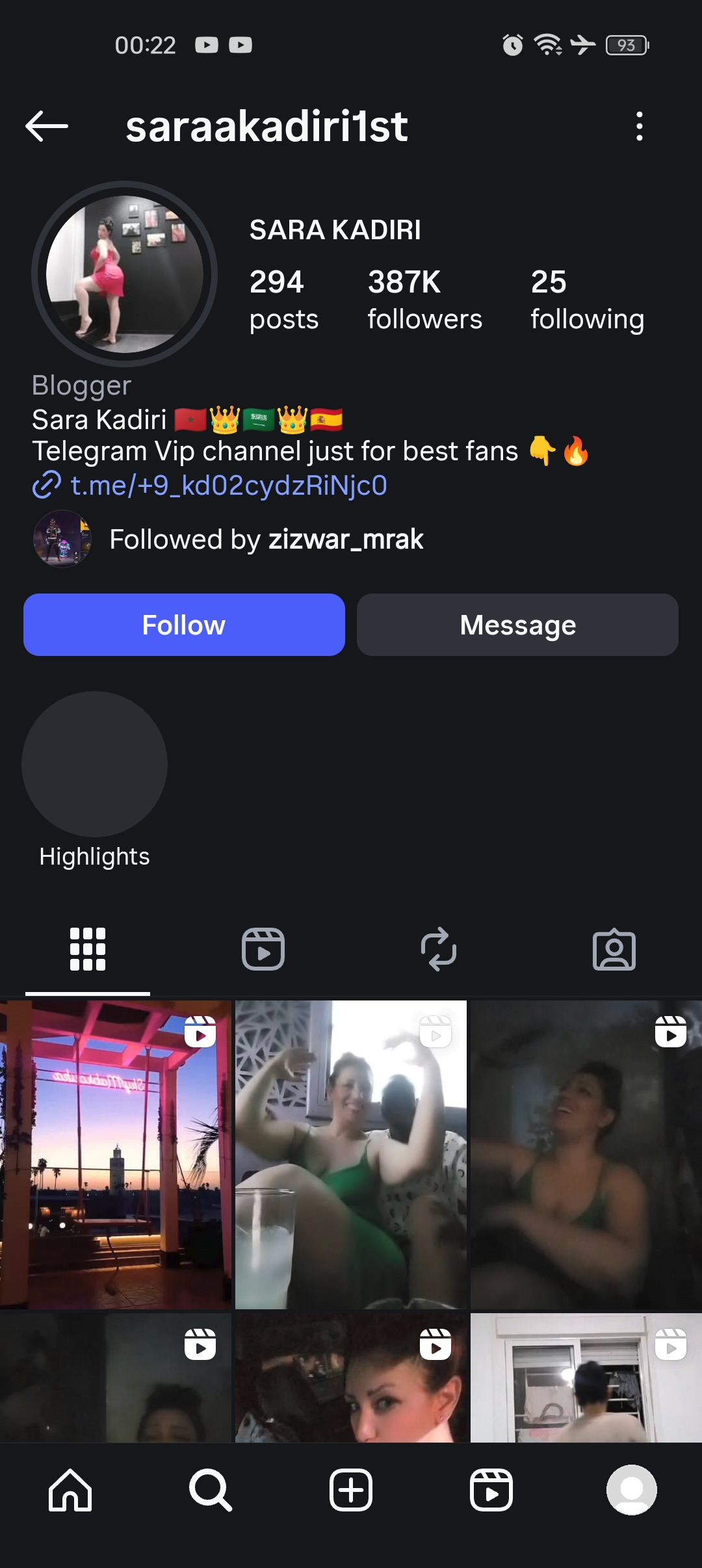This screenshot has width=702, height=1568.
Task: Open the three-dot overflow menu
Action: pos(640,126)
